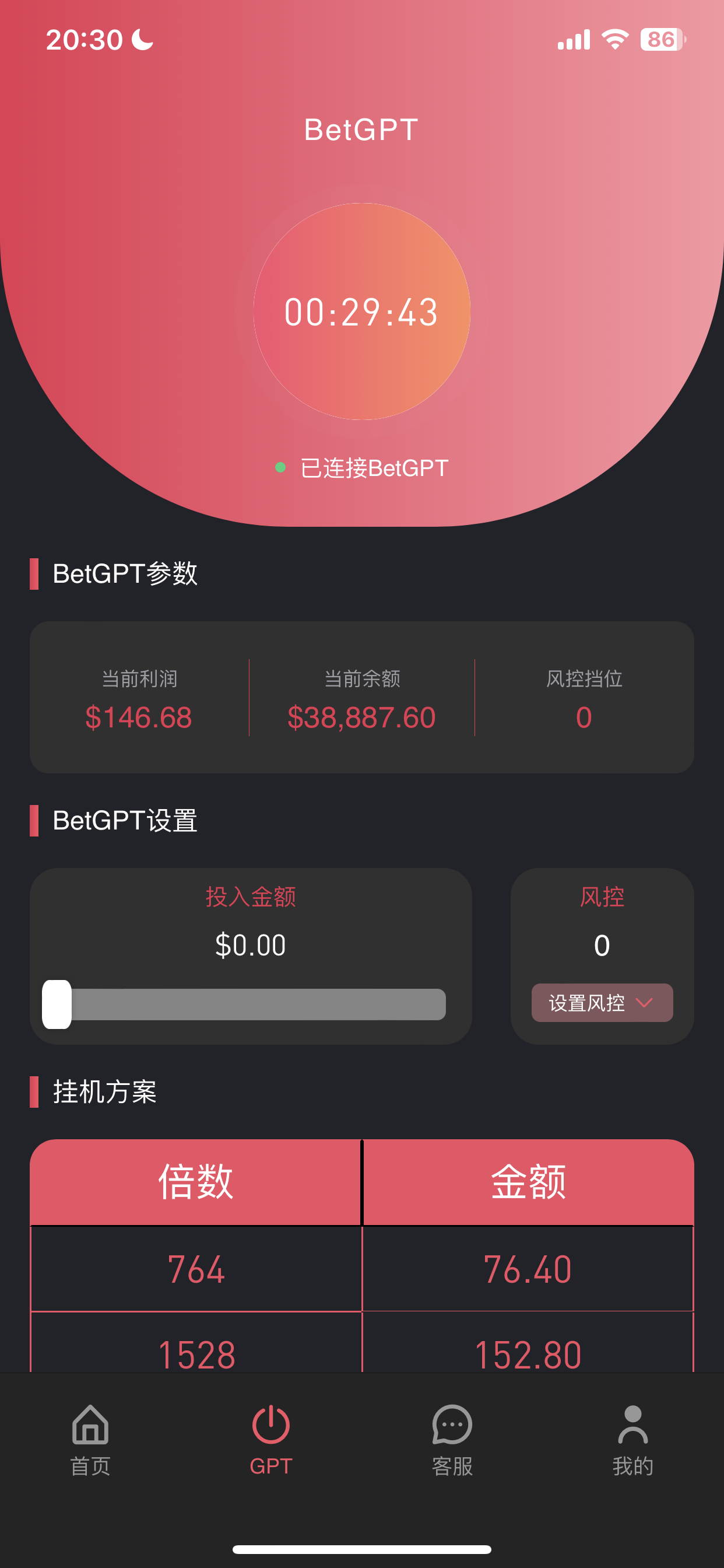Expand the 设置风控 dropdown
The width and height of the screenshot is (724, 1568).
(602, 1002)
